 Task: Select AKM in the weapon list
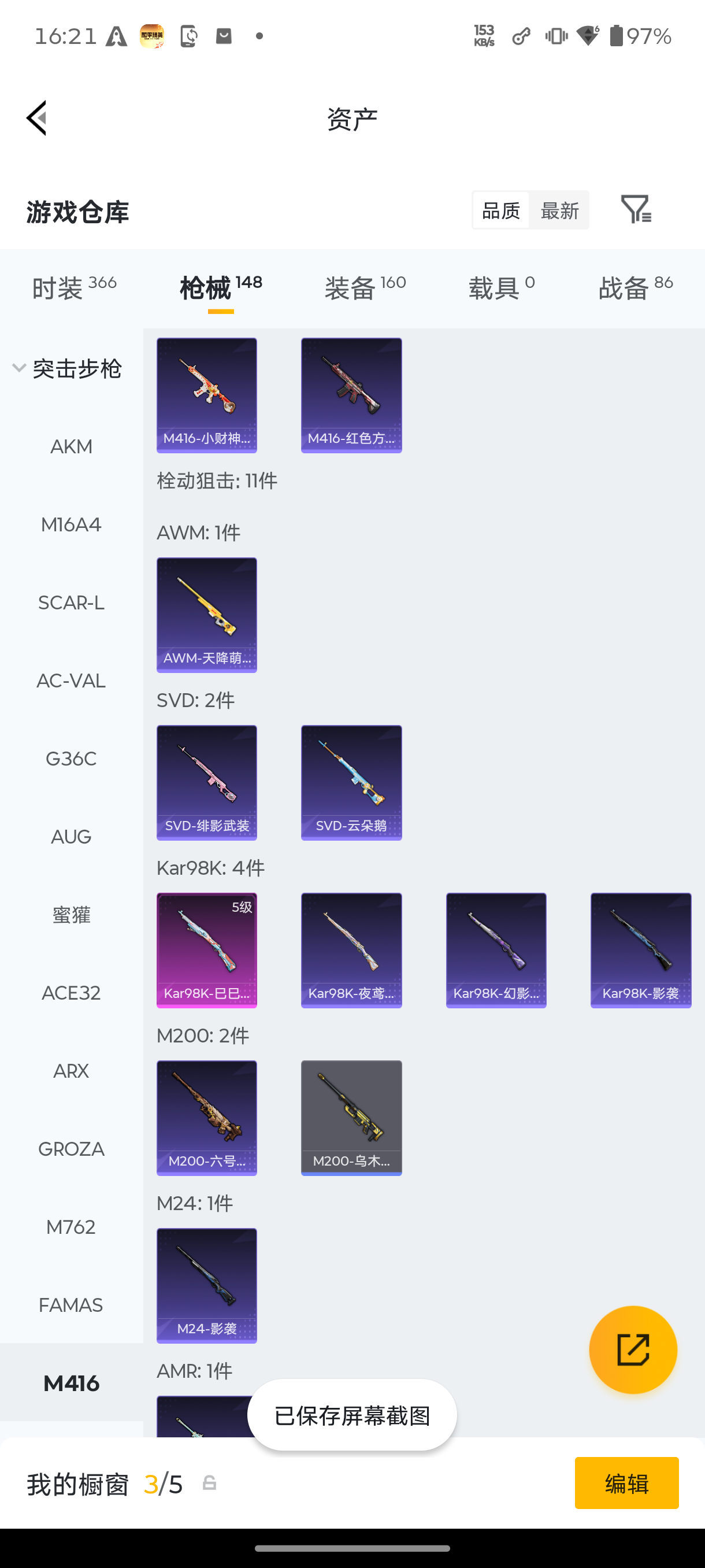71,447
